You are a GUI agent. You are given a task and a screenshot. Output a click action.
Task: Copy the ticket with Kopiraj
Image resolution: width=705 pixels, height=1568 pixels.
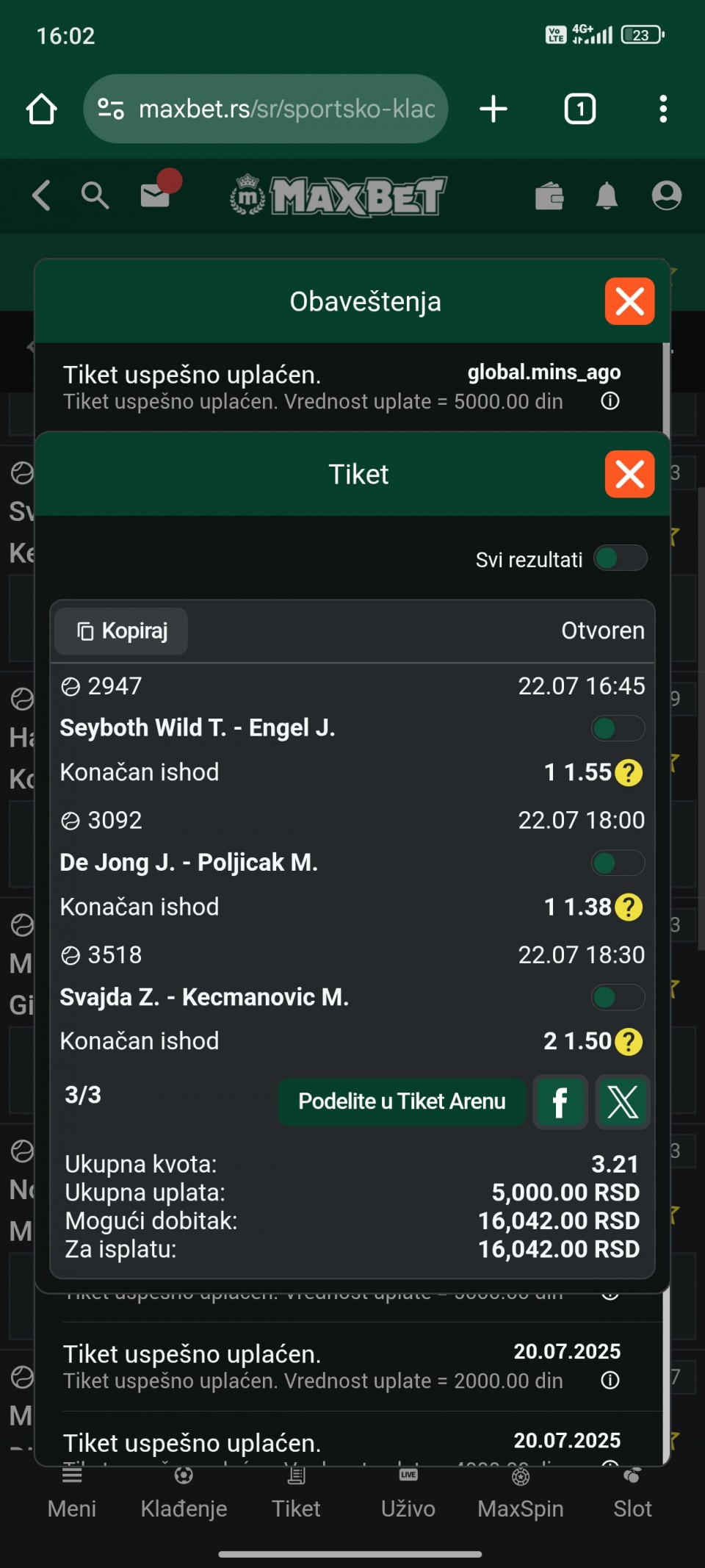pyautogui.click(x=121, y=630)
